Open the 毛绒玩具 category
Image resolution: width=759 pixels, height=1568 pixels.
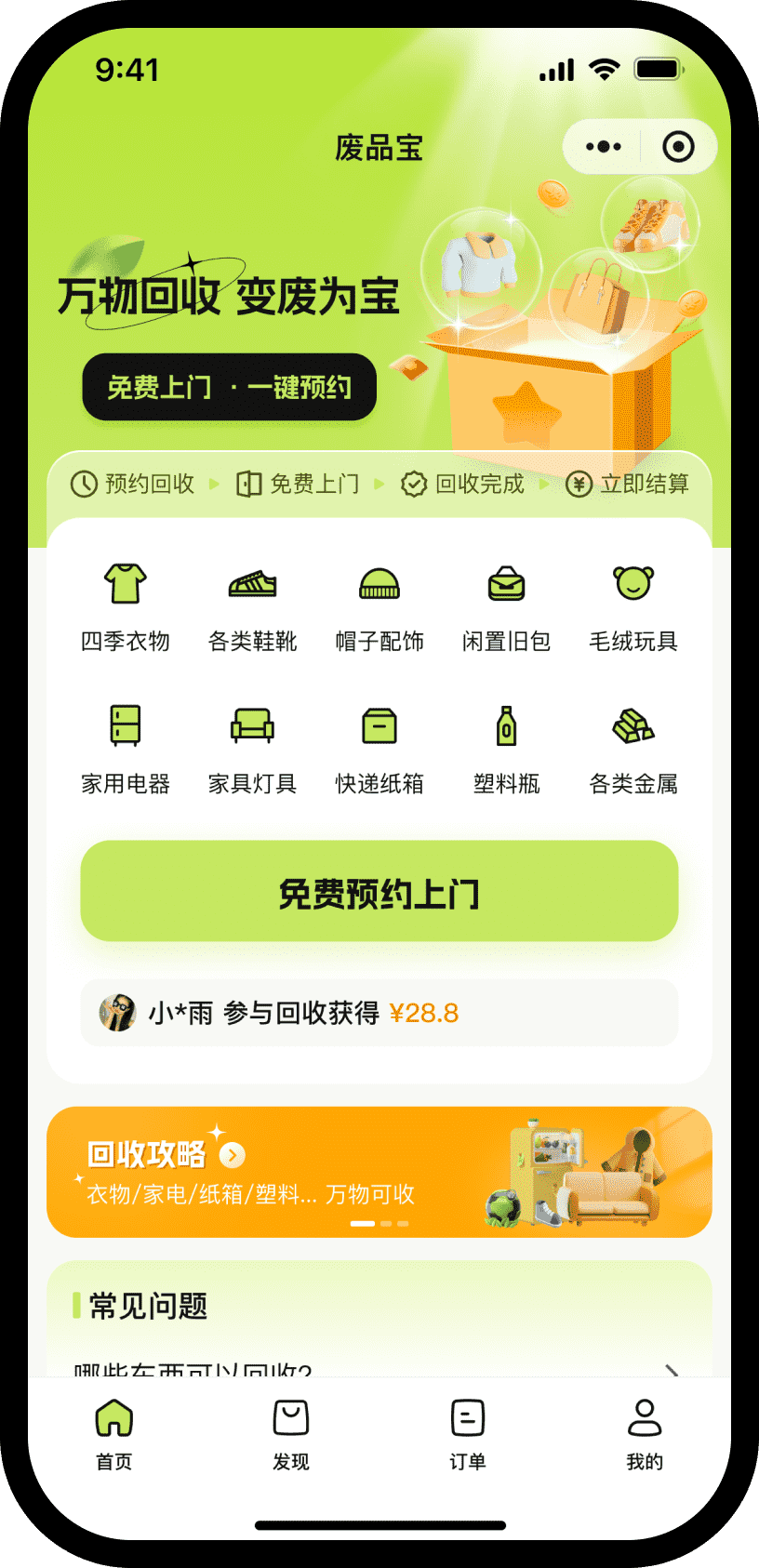click(633, 605)
